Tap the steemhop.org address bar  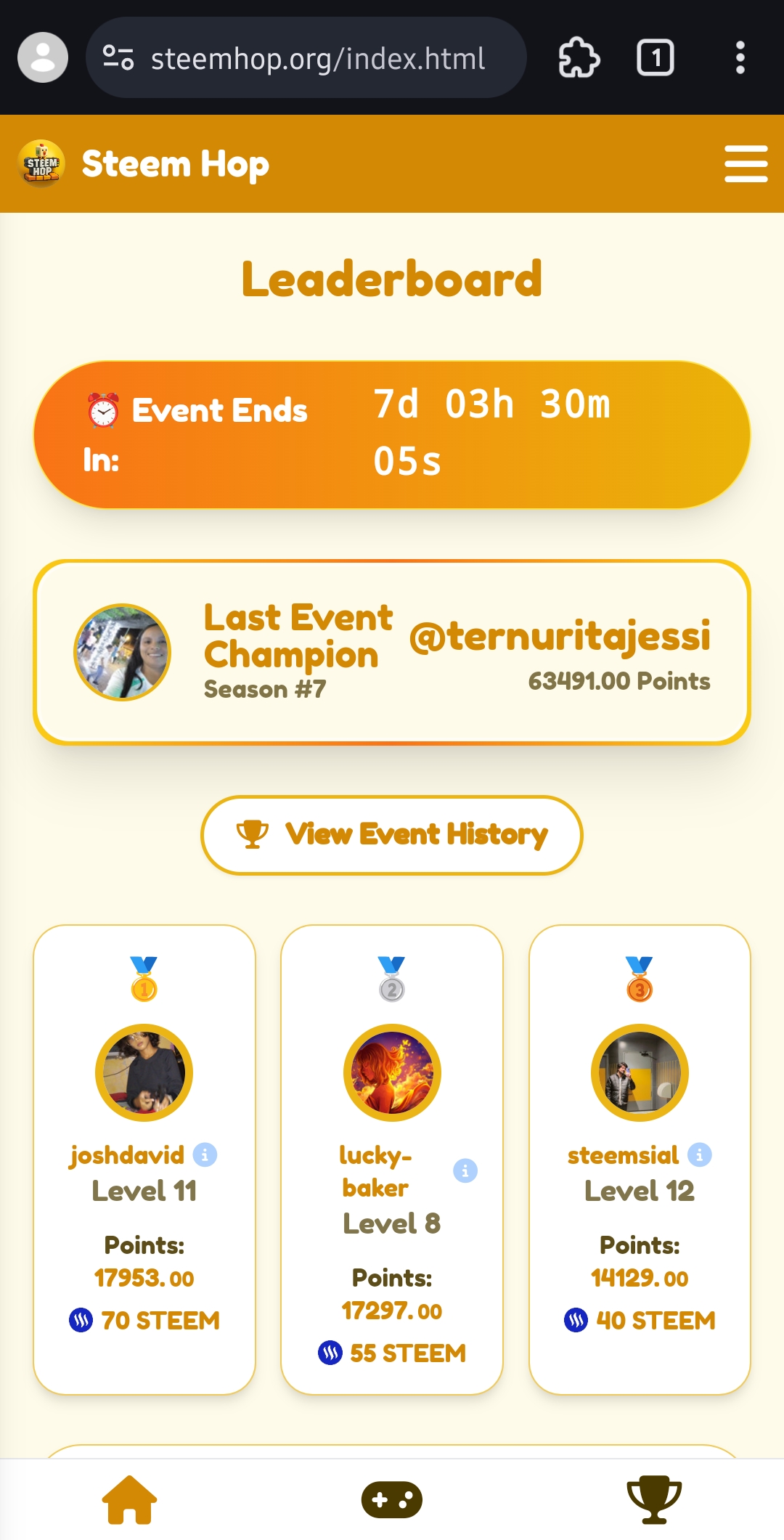(x=317, y=58)
